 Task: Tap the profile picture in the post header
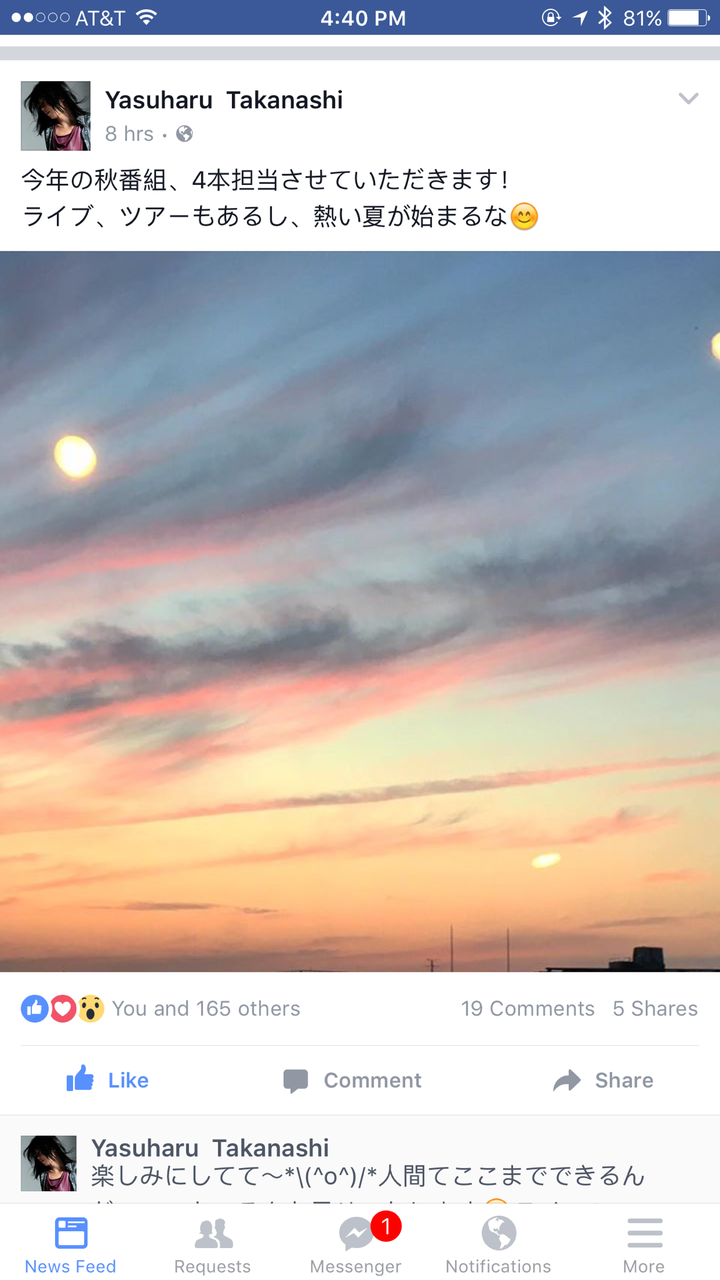[56, 116]
